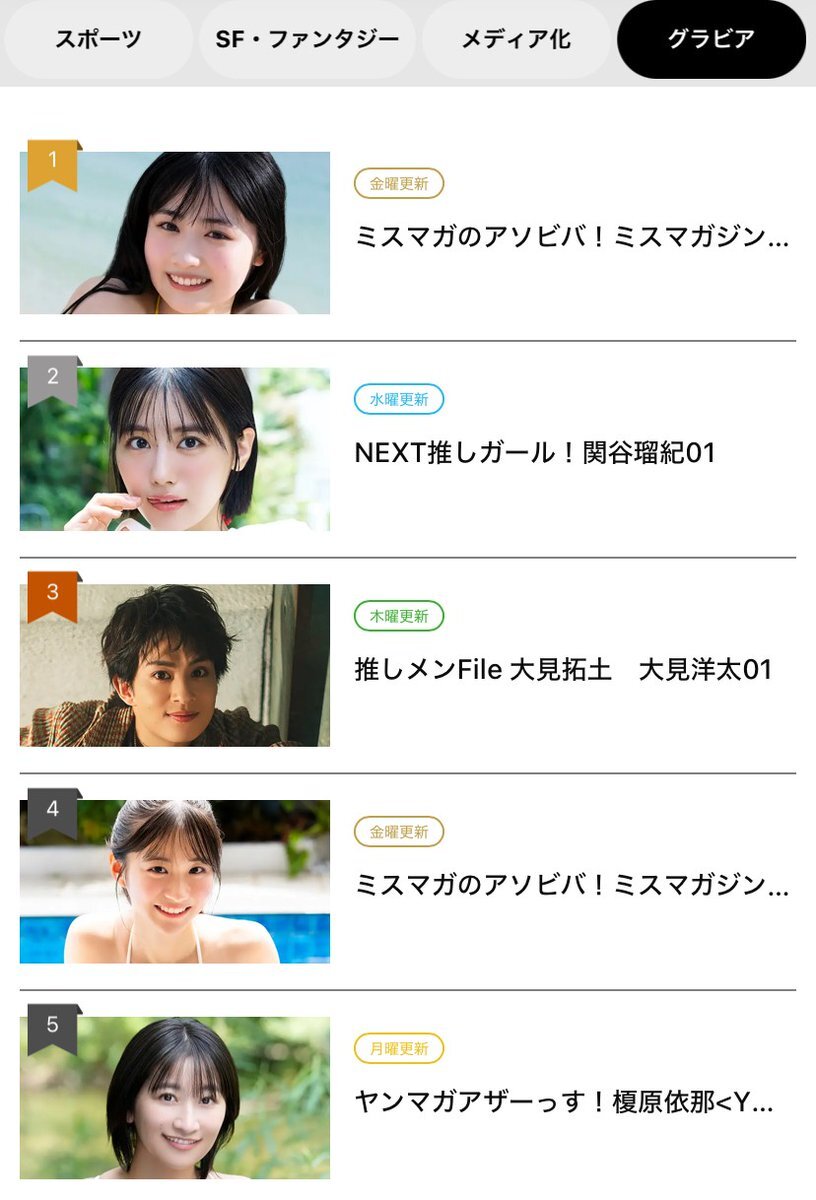Switch to the スポーツ category tab

point(98,40)
